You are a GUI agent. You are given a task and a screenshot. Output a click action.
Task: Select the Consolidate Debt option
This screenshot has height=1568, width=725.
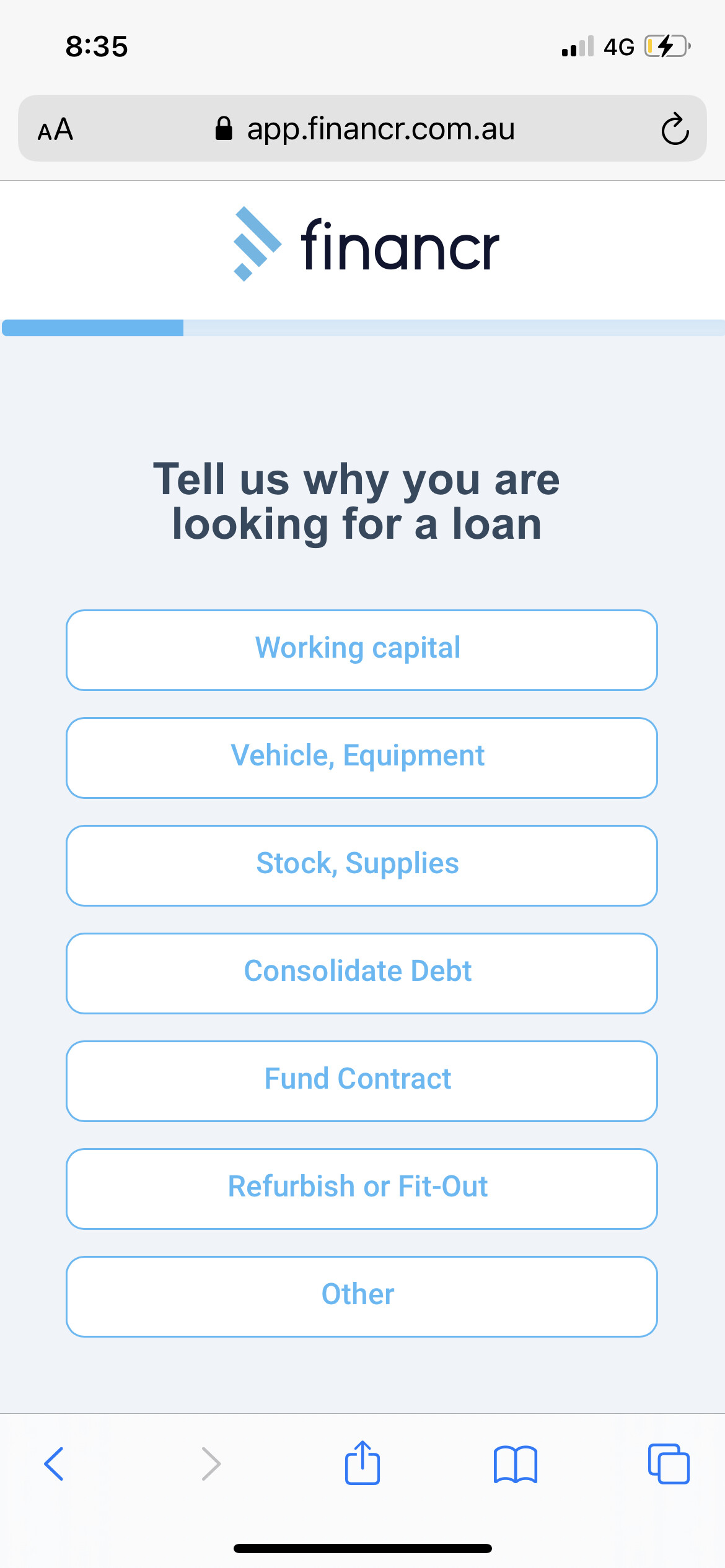(361, 973)
